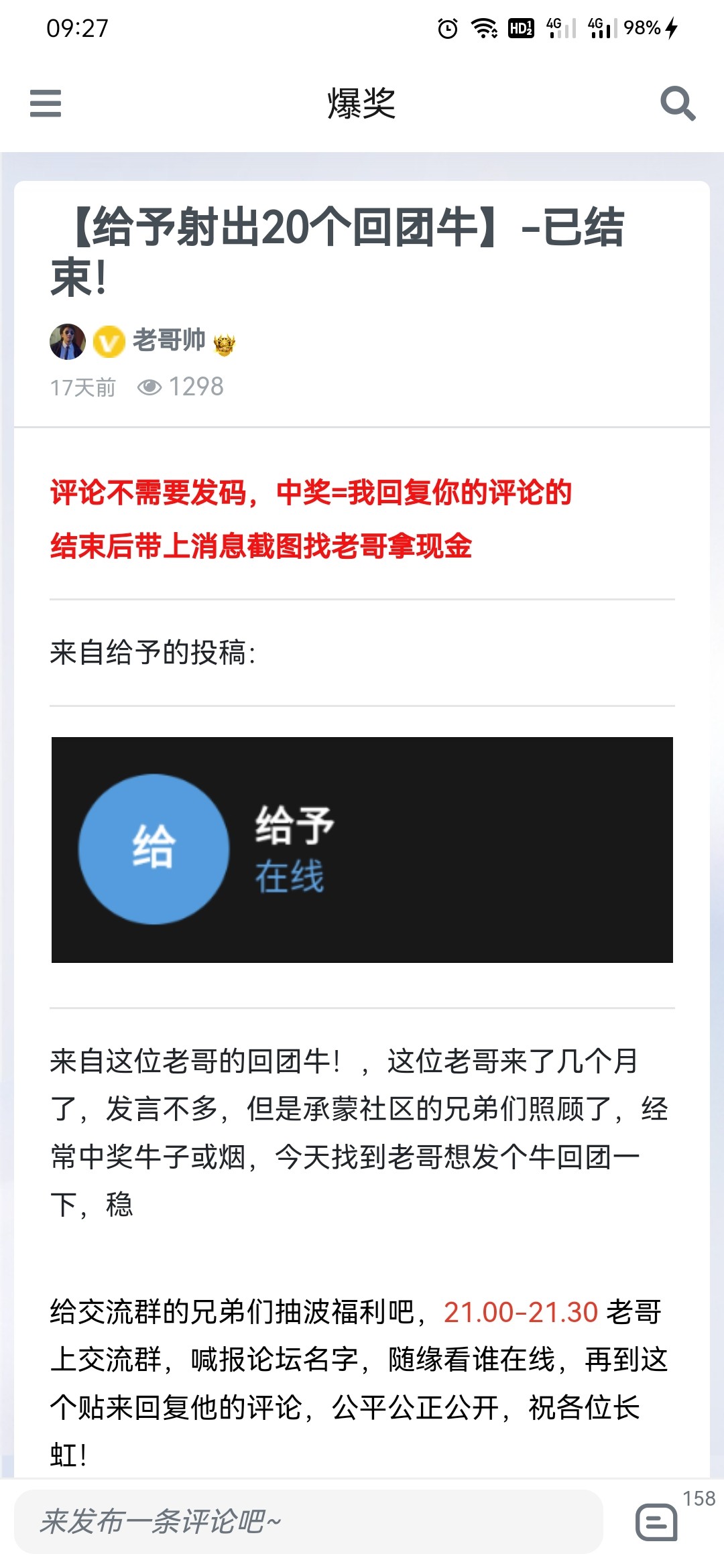Tap the search magnifier icon

click(678, 104)
